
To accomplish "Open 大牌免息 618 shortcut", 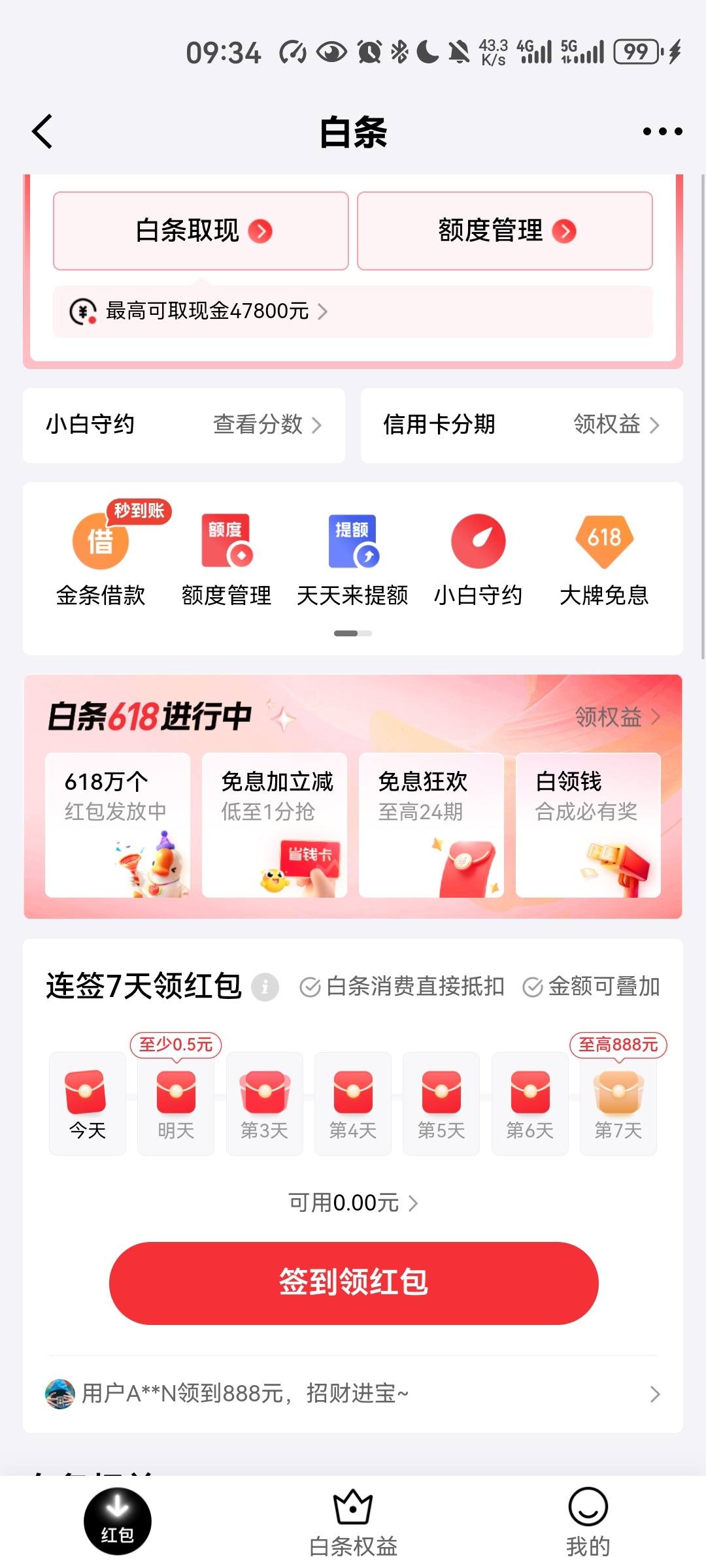I will 604,559.
